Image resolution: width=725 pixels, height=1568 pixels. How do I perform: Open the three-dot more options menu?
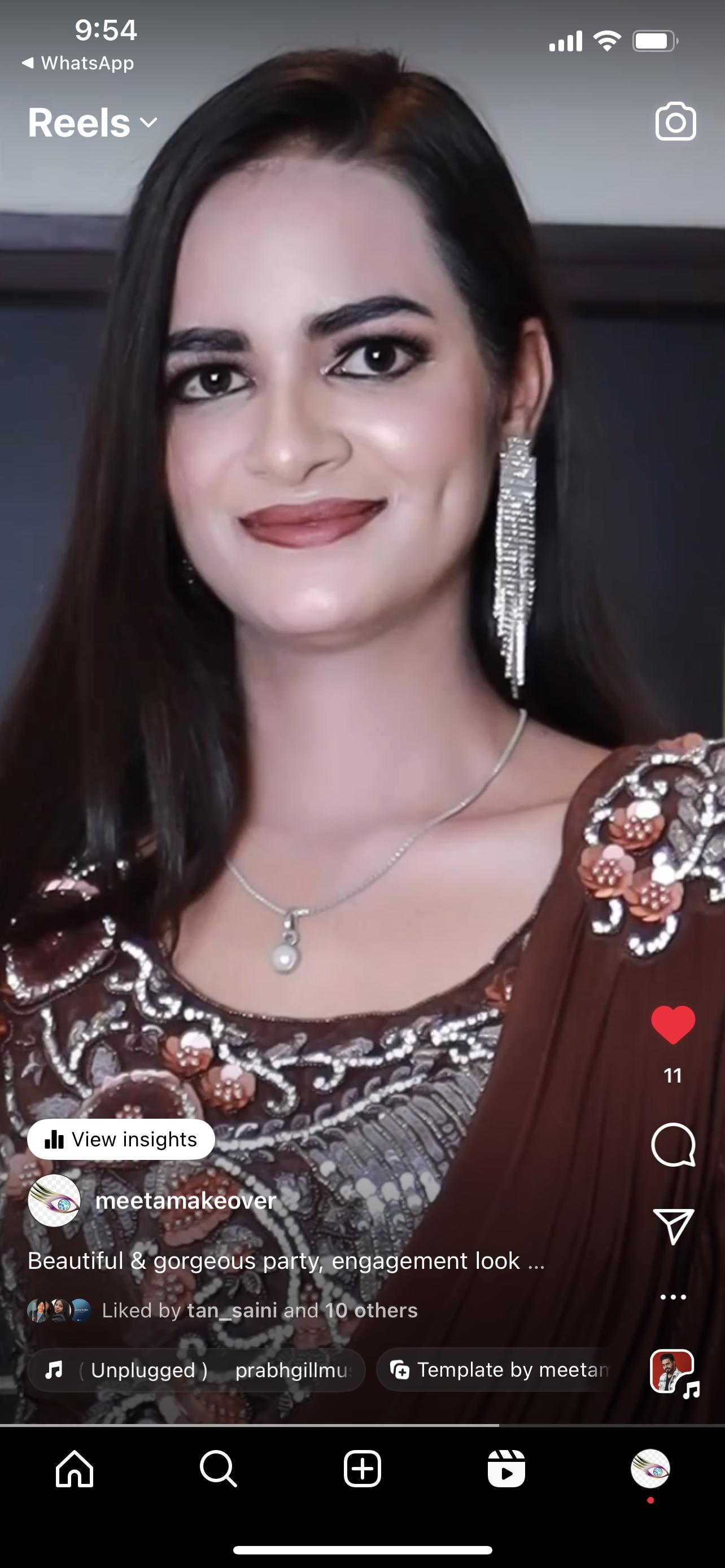click(673, 1297)
